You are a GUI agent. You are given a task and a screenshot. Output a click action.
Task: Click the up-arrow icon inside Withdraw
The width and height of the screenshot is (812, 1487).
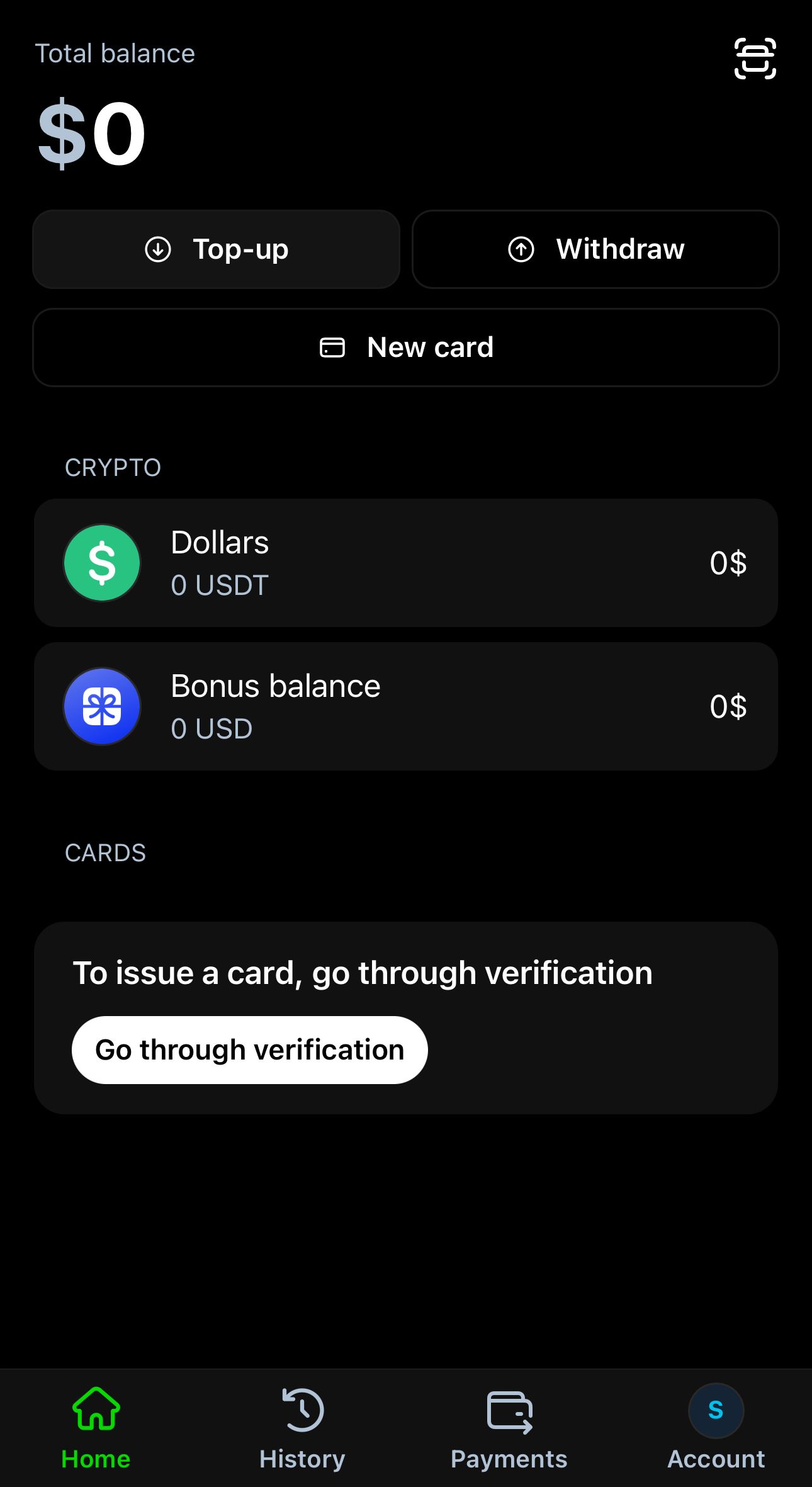(522, 249)
